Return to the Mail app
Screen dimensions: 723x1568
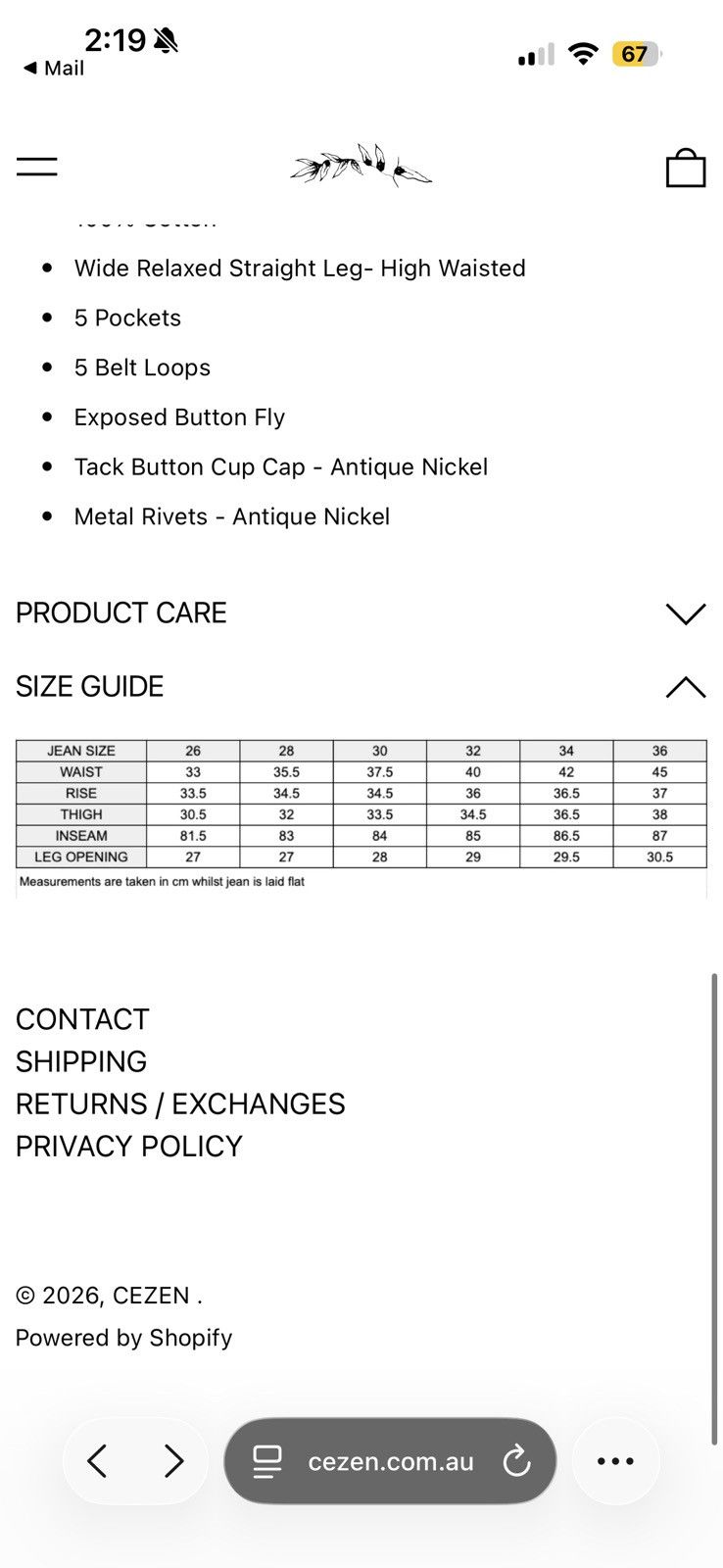[x=53, y=69]
